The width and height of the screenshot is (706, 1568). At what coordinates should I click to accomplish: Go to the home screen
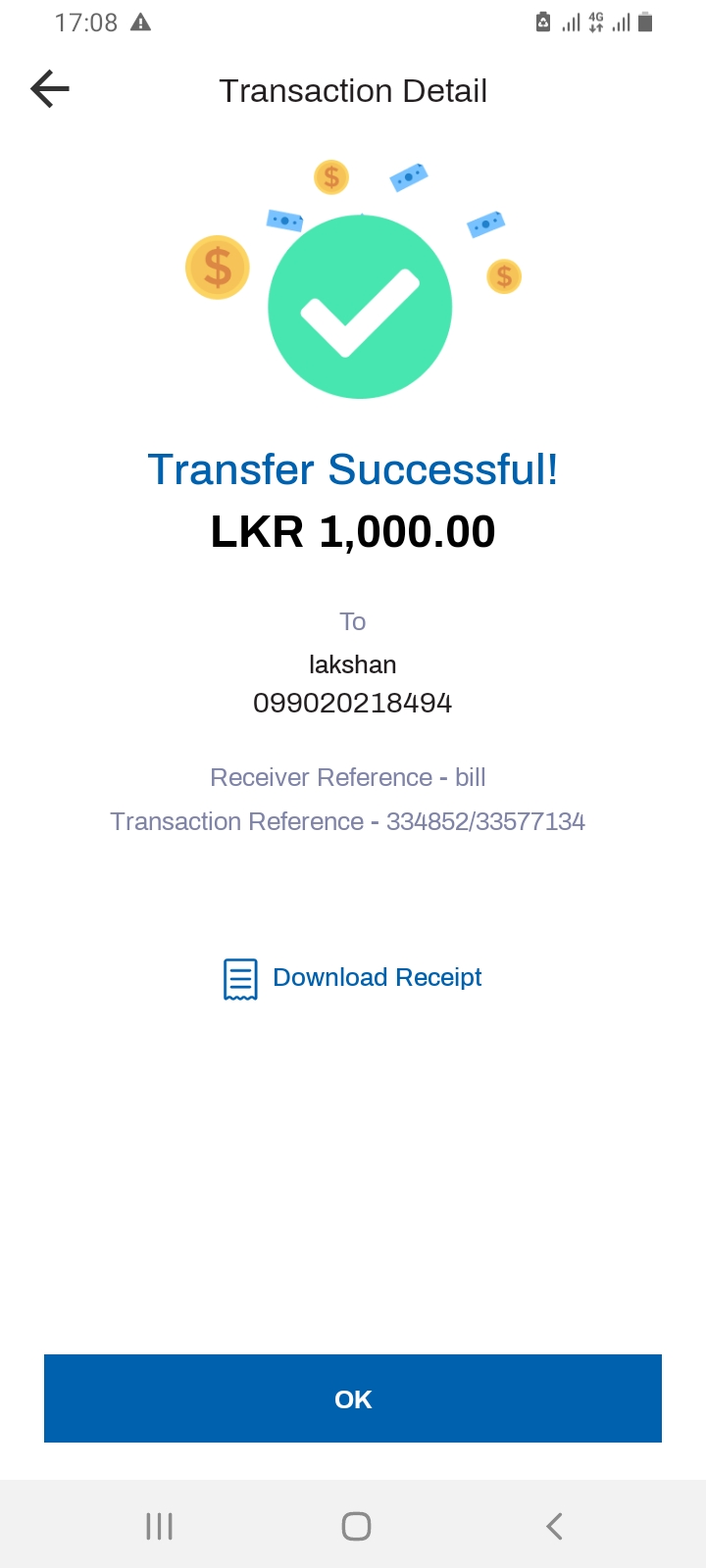(x=356, y=1526)
